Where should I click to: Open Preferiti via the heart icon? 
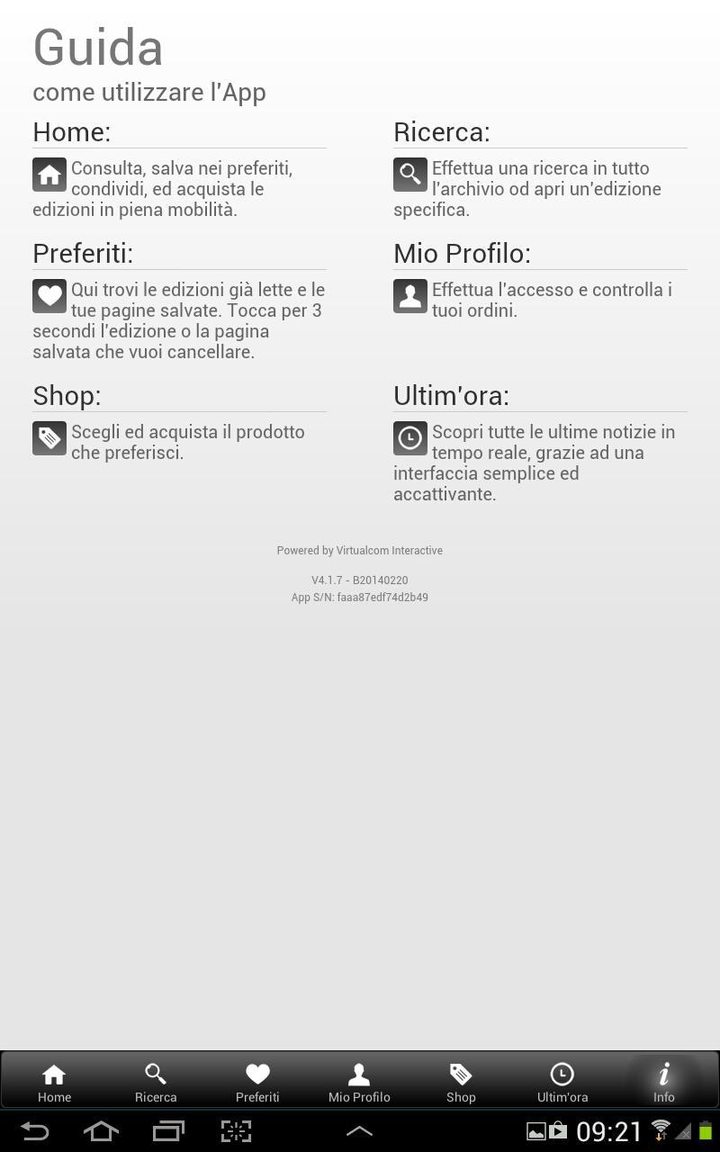(257, 1075)
